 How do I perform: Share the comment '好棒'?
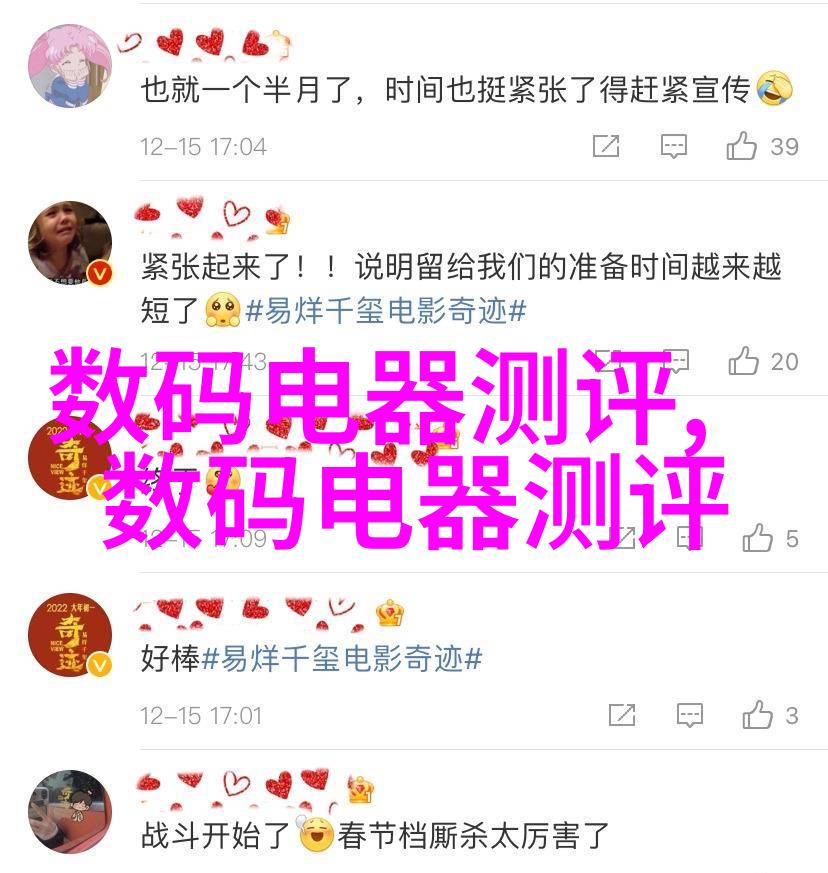622,715
